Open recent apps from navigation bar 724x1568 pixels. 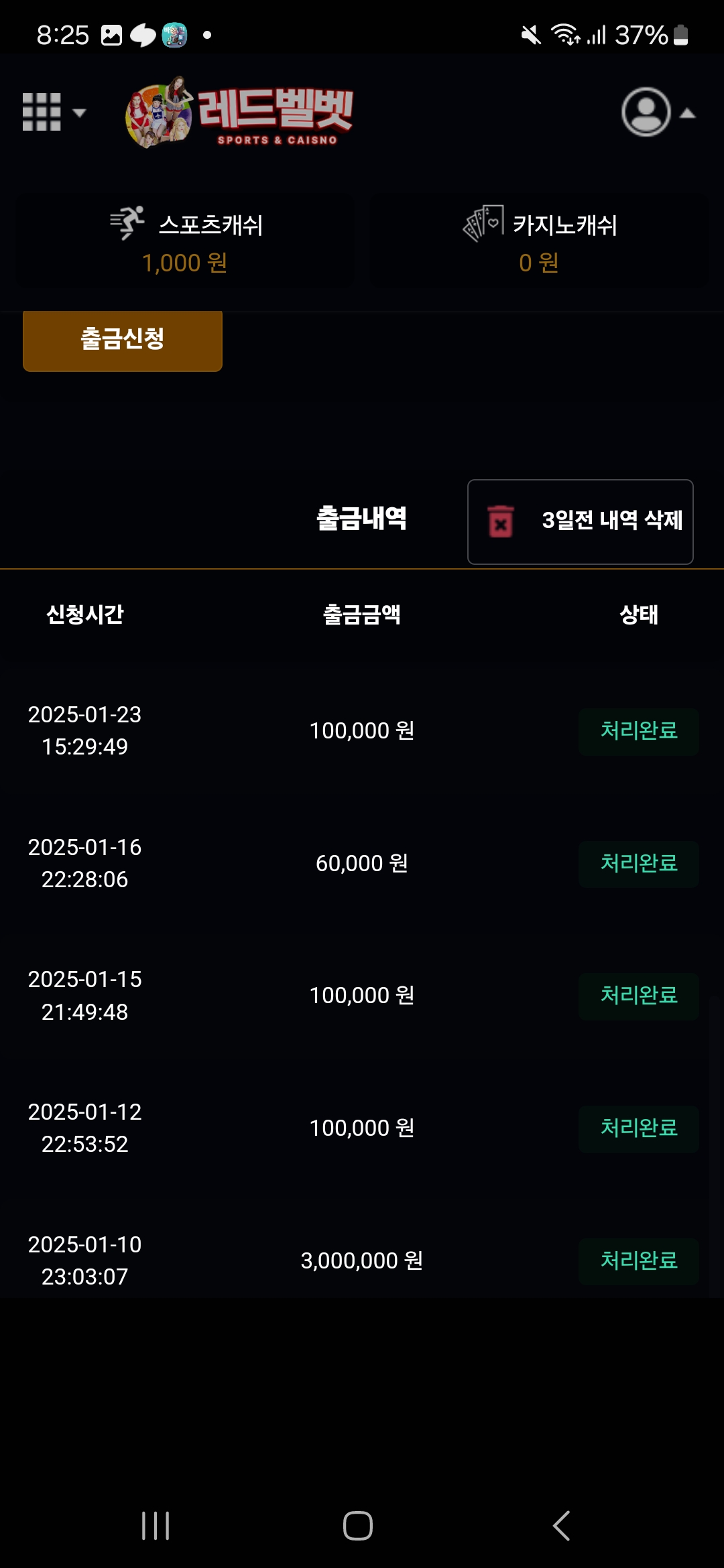point(156,1526)
